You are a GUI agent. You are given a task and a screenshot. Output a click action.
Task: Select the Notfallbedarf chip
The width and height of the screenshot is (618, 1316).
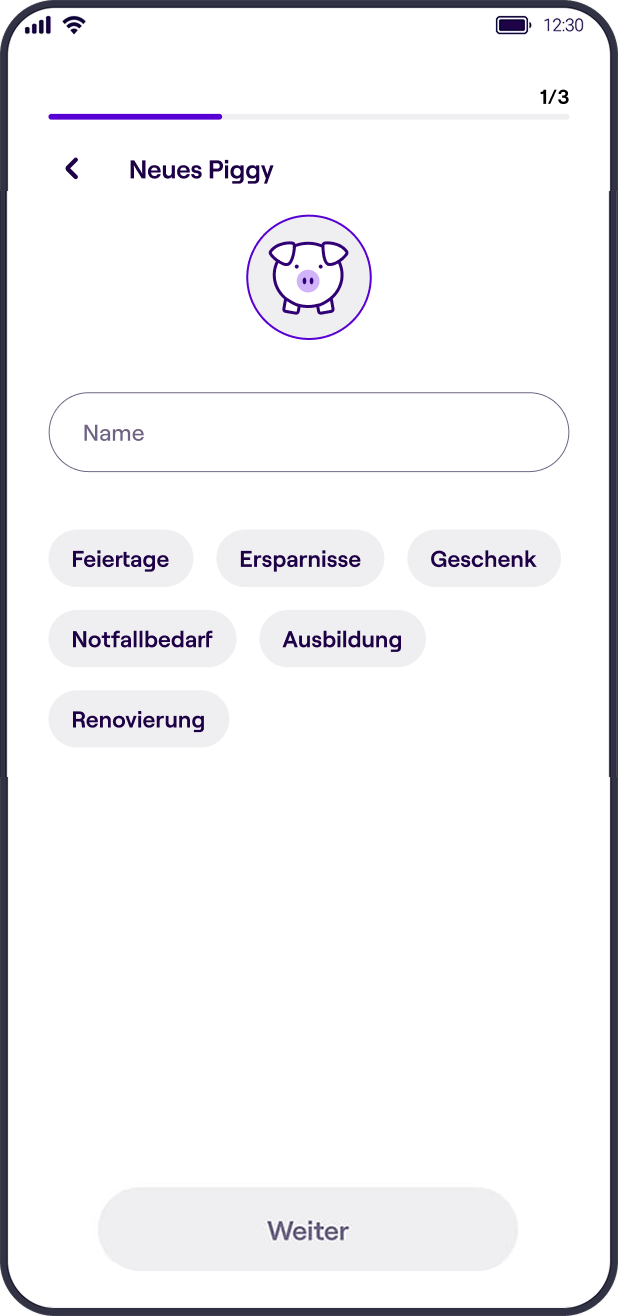142,639
